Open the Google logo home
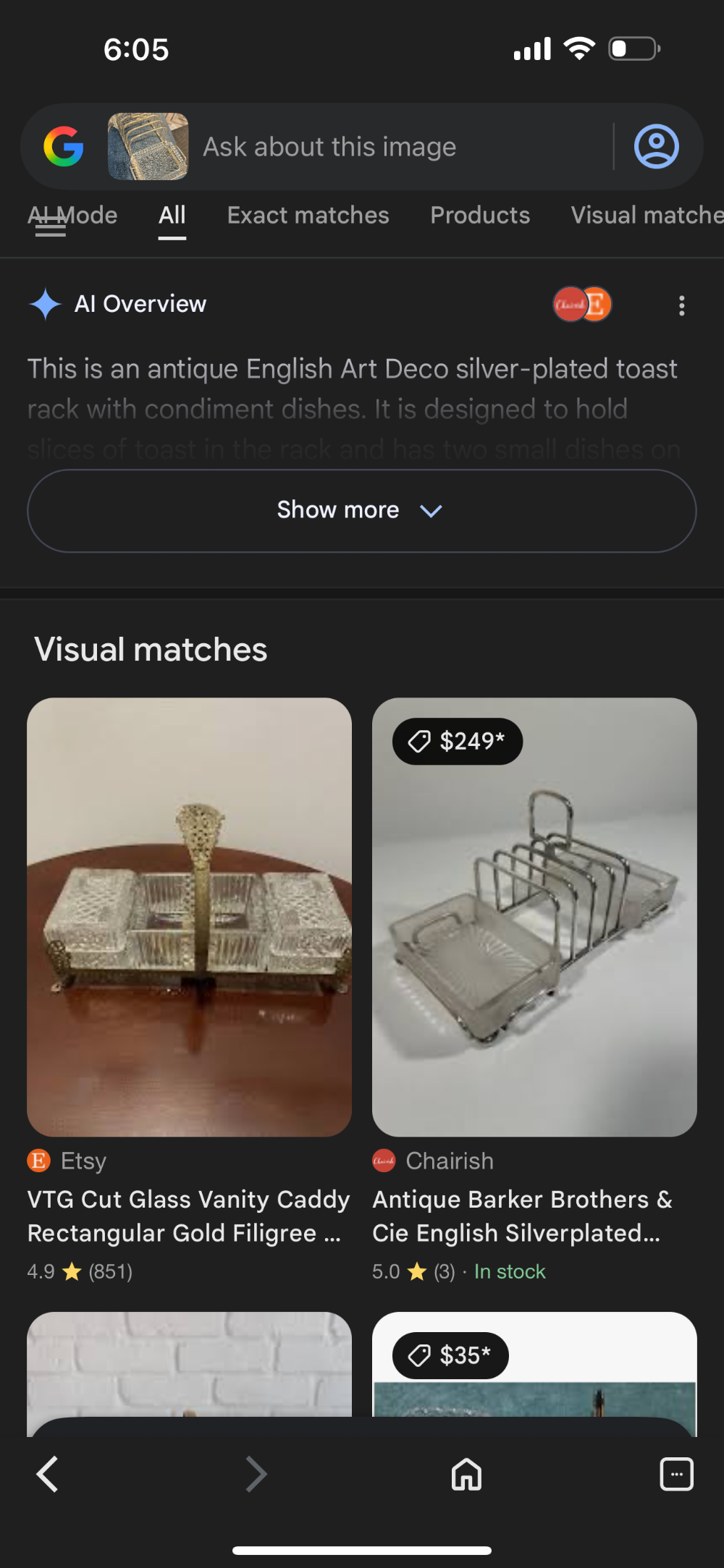The height and width of the screenshot is (1568, 724). click(x=64, y=146)
